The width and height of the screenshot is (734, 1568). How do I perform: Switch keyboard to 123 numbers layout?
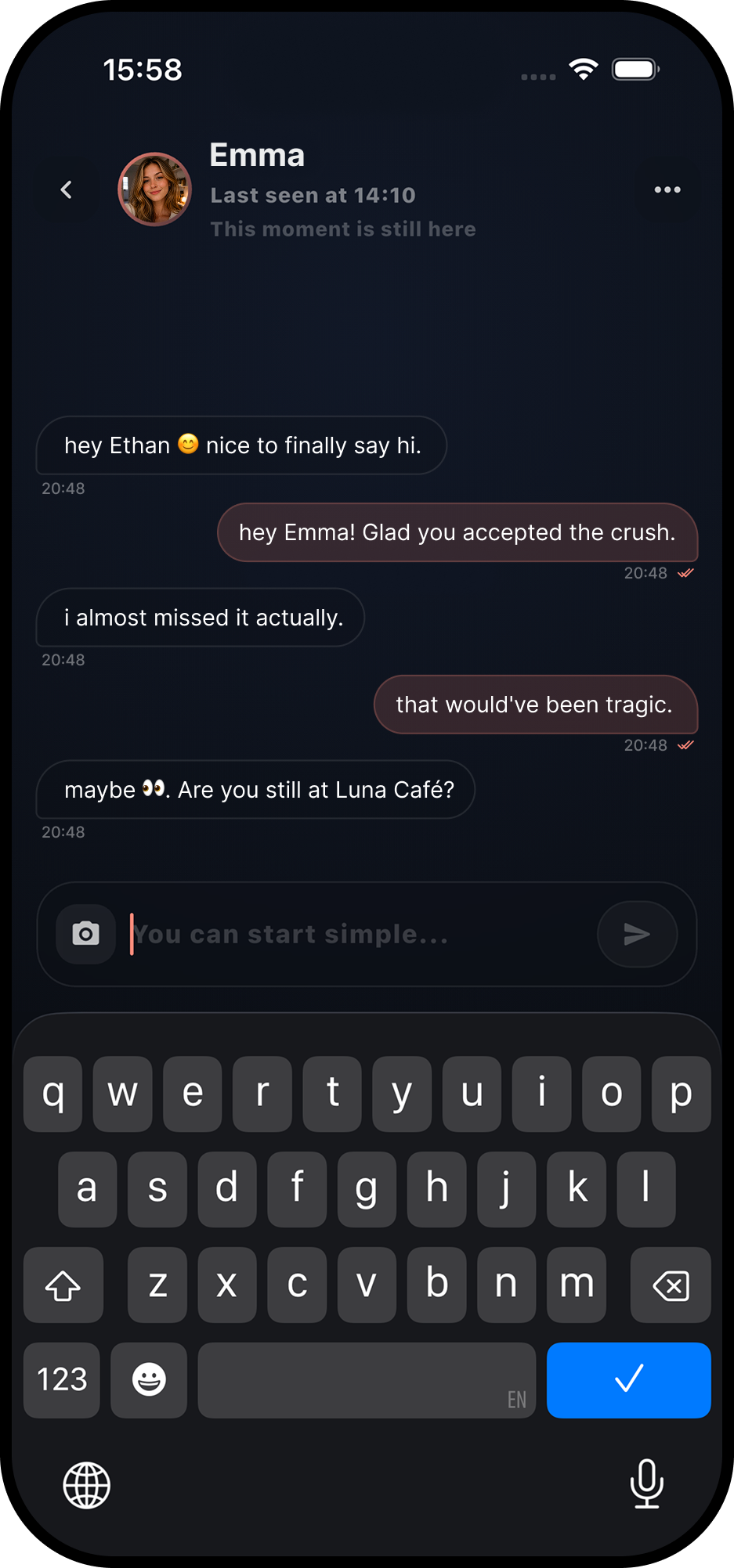(x=62, y=1380)
